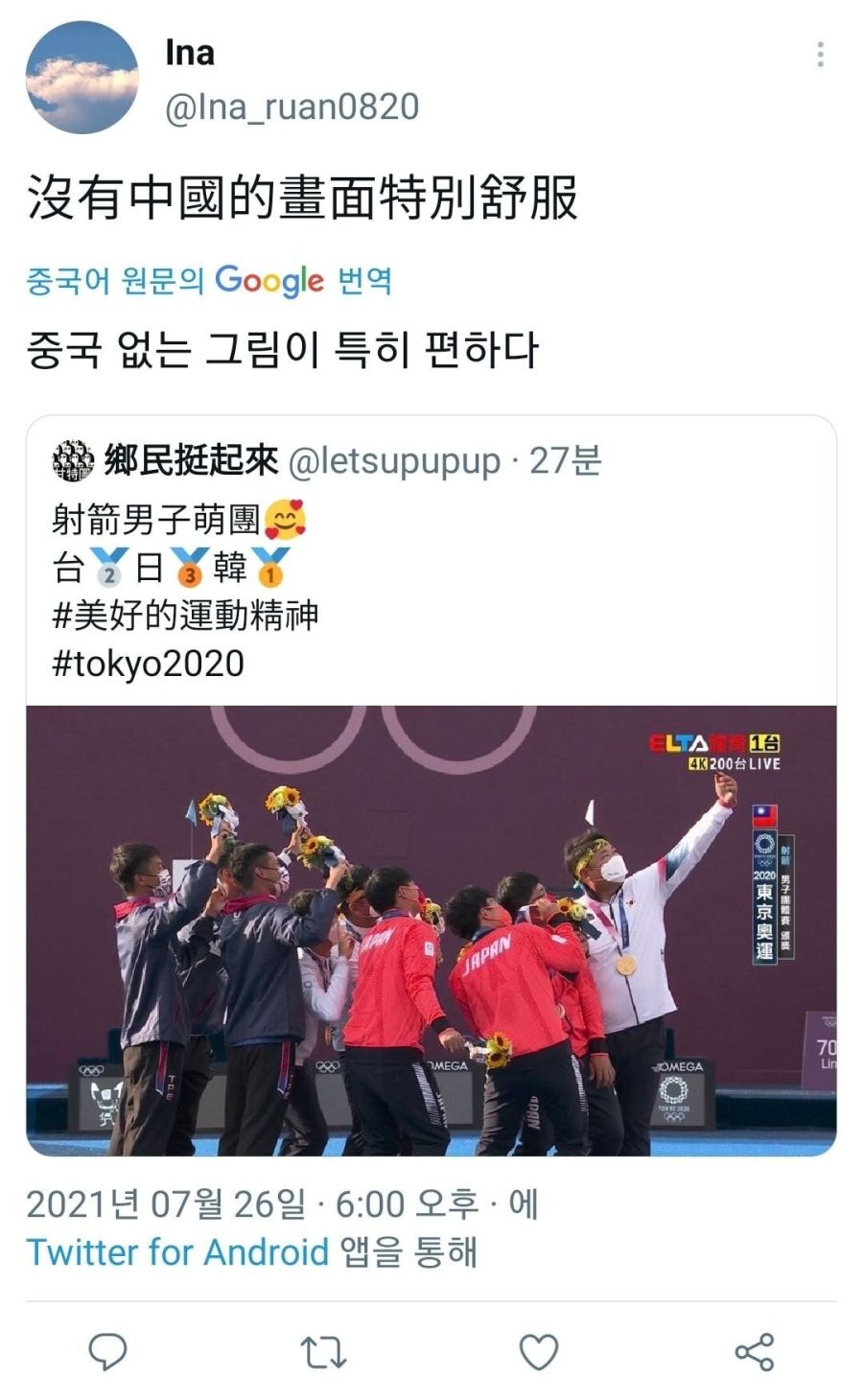
Task: Open the Twitter for Android source link
Action: pos(177,1252)
